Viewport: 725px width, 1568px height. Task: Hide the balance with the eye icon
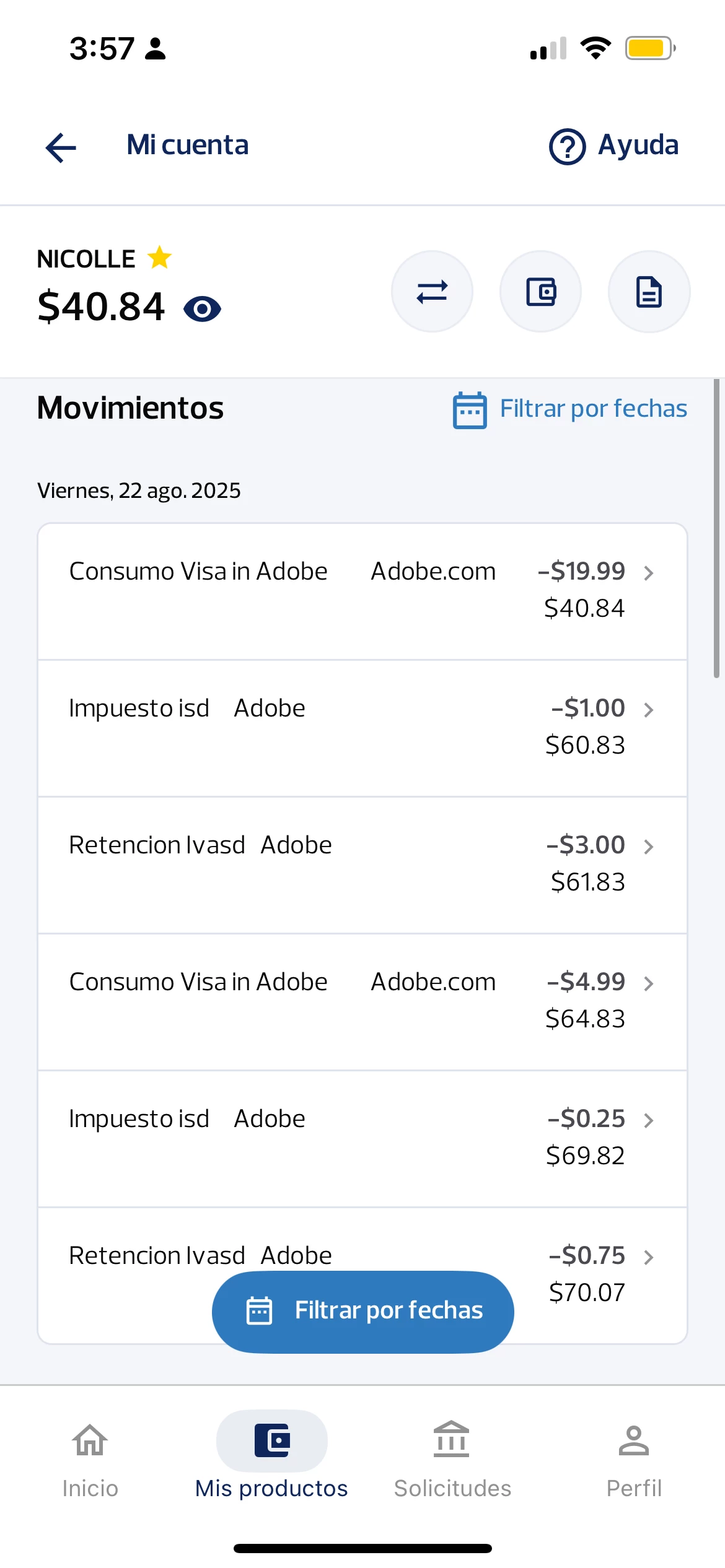click(x=202, y=308)
